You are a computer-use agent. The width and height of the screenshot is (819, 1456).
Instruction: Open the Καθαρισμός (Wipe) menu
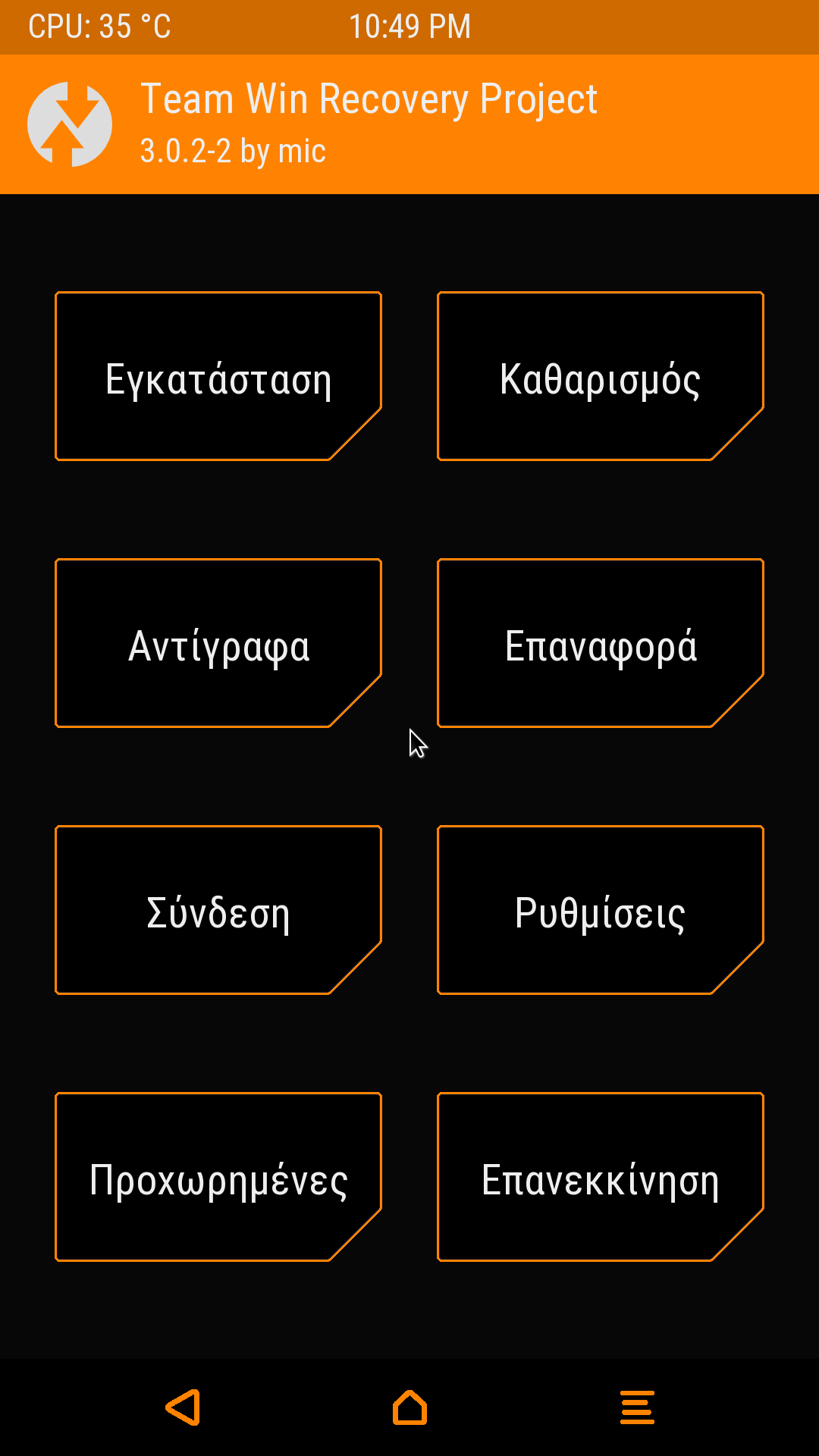coord(601,376)
